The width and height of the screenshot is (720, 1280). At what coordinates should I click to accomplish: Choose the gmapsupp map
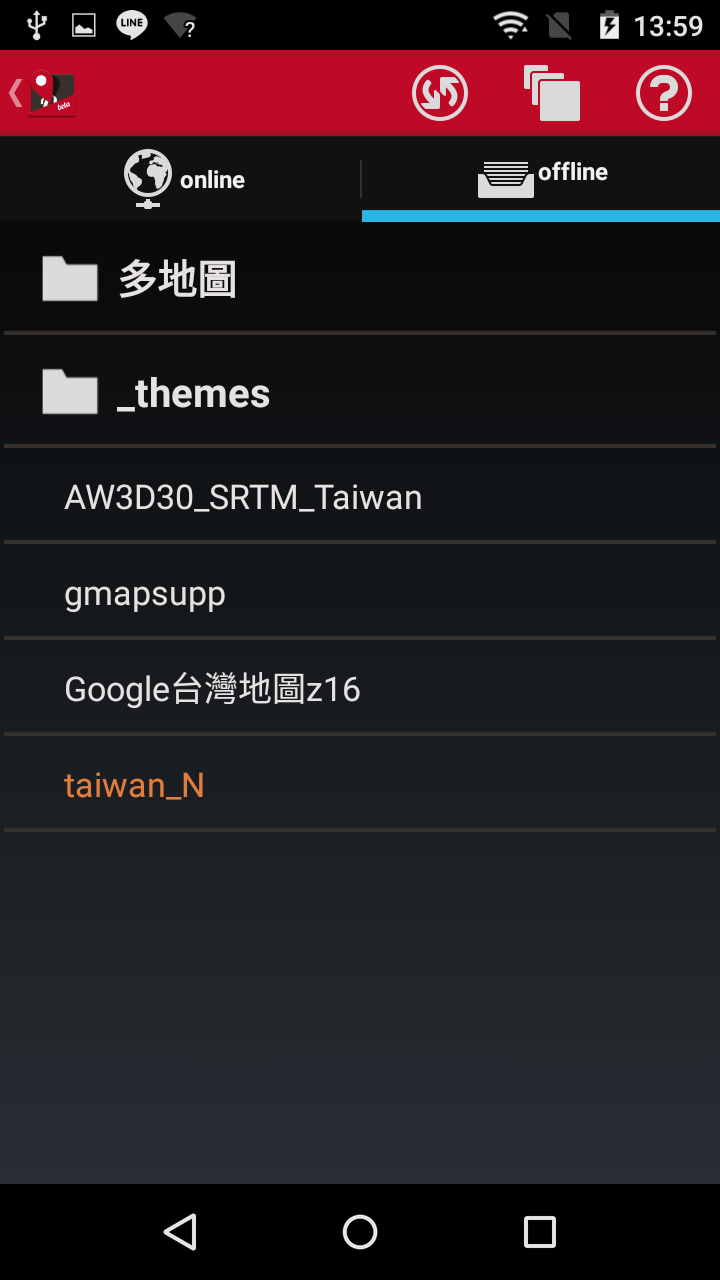pyautogui.click(x=360, y=593)
